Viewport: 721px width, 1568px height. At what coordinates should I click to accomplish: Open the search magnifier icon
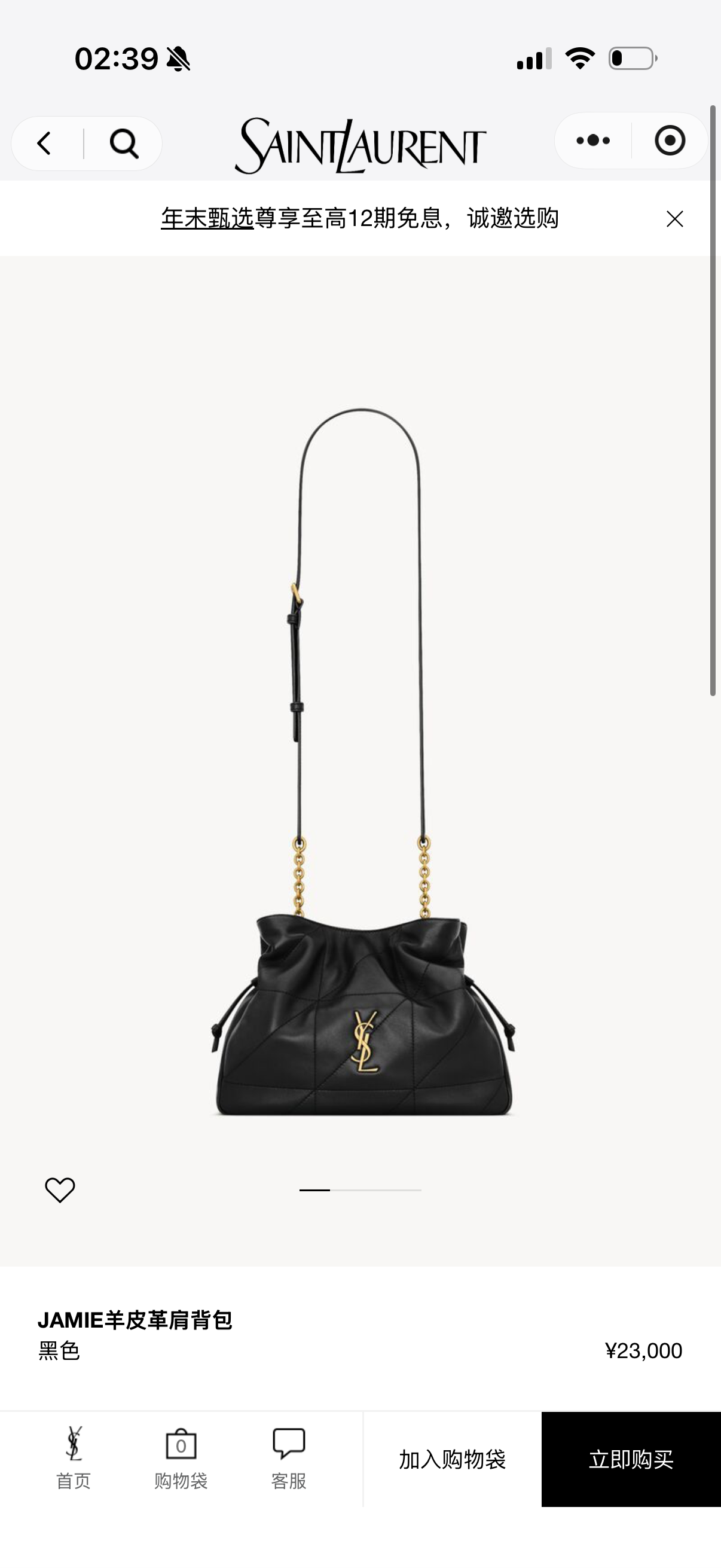tap(124, 144)
